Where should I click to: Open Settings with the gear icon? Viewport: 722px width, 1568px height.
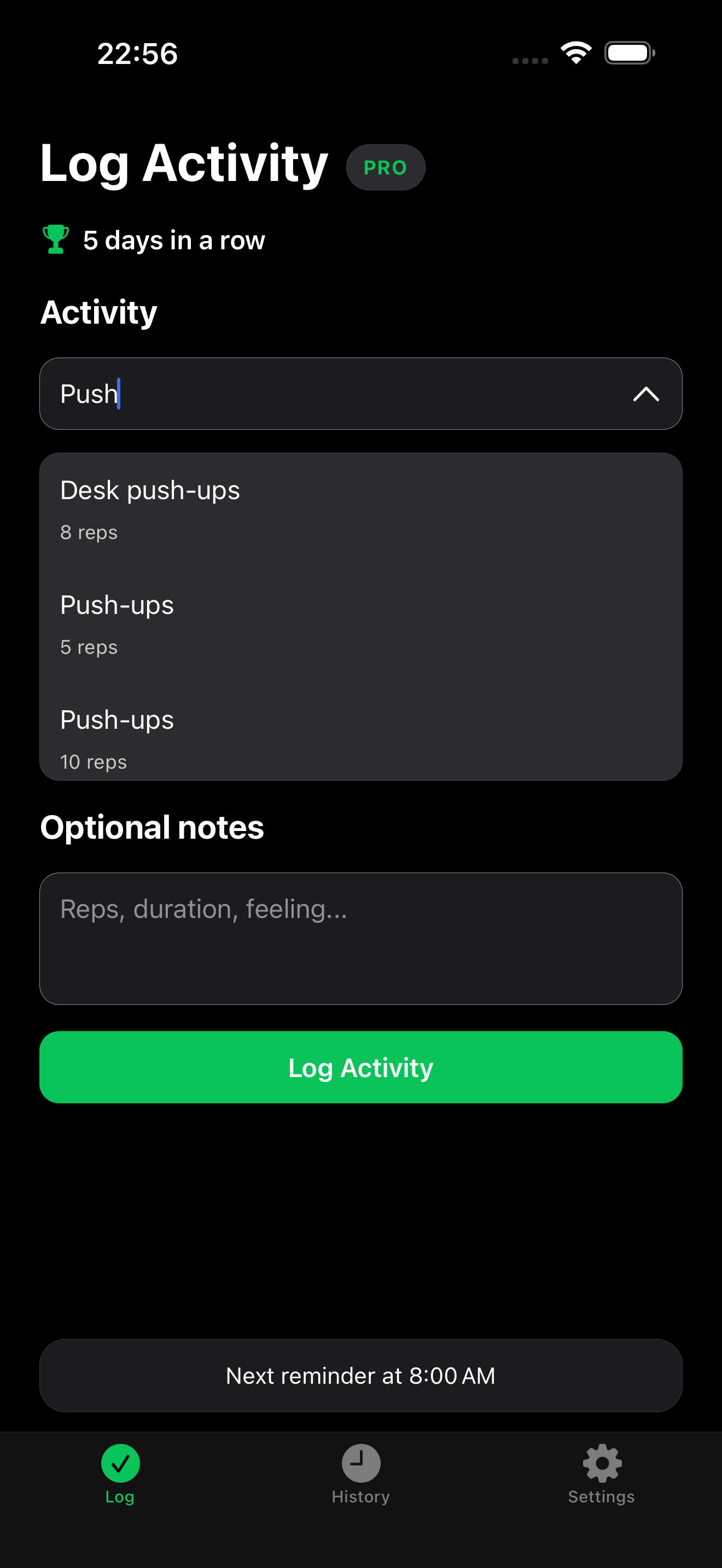coord(602,1464)
